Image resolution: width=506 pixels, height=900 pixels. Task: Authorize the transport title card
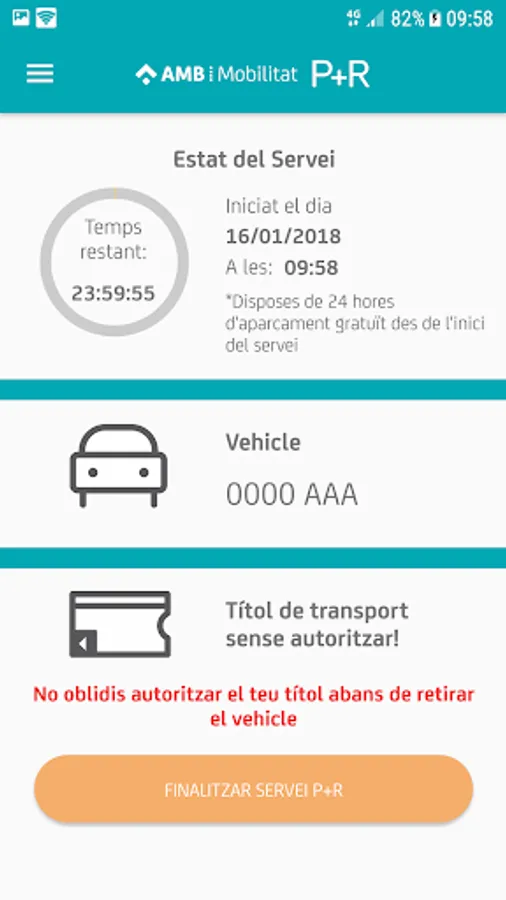[x=253, y=624]
